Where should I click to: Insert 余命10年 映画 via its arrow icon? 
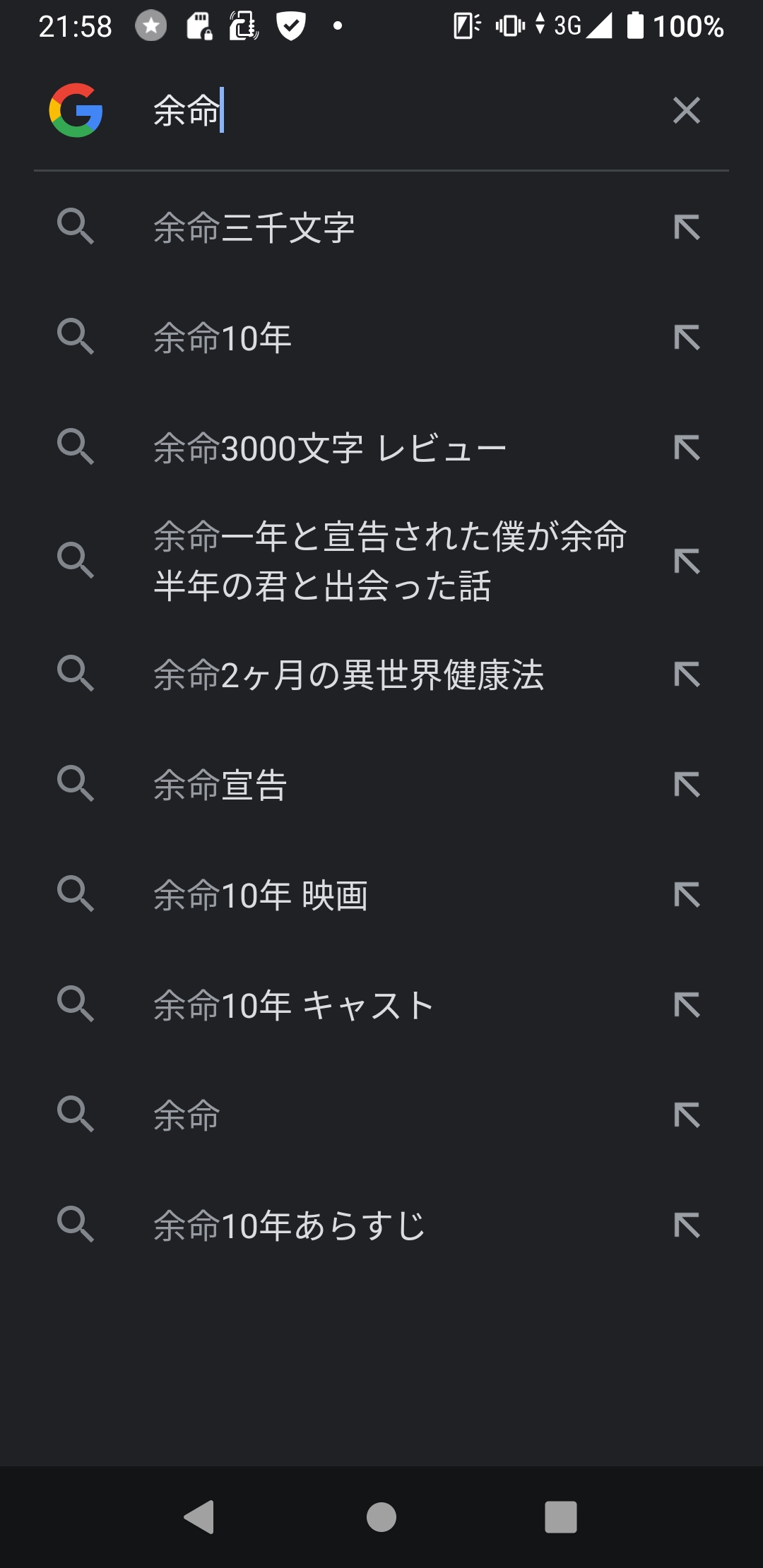click(687, 895)
